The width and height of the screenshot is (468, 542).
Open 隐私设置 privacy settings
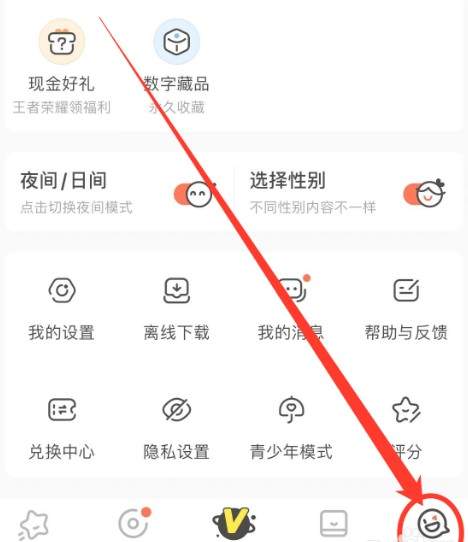pyautogui.click(x=176, y=428)
